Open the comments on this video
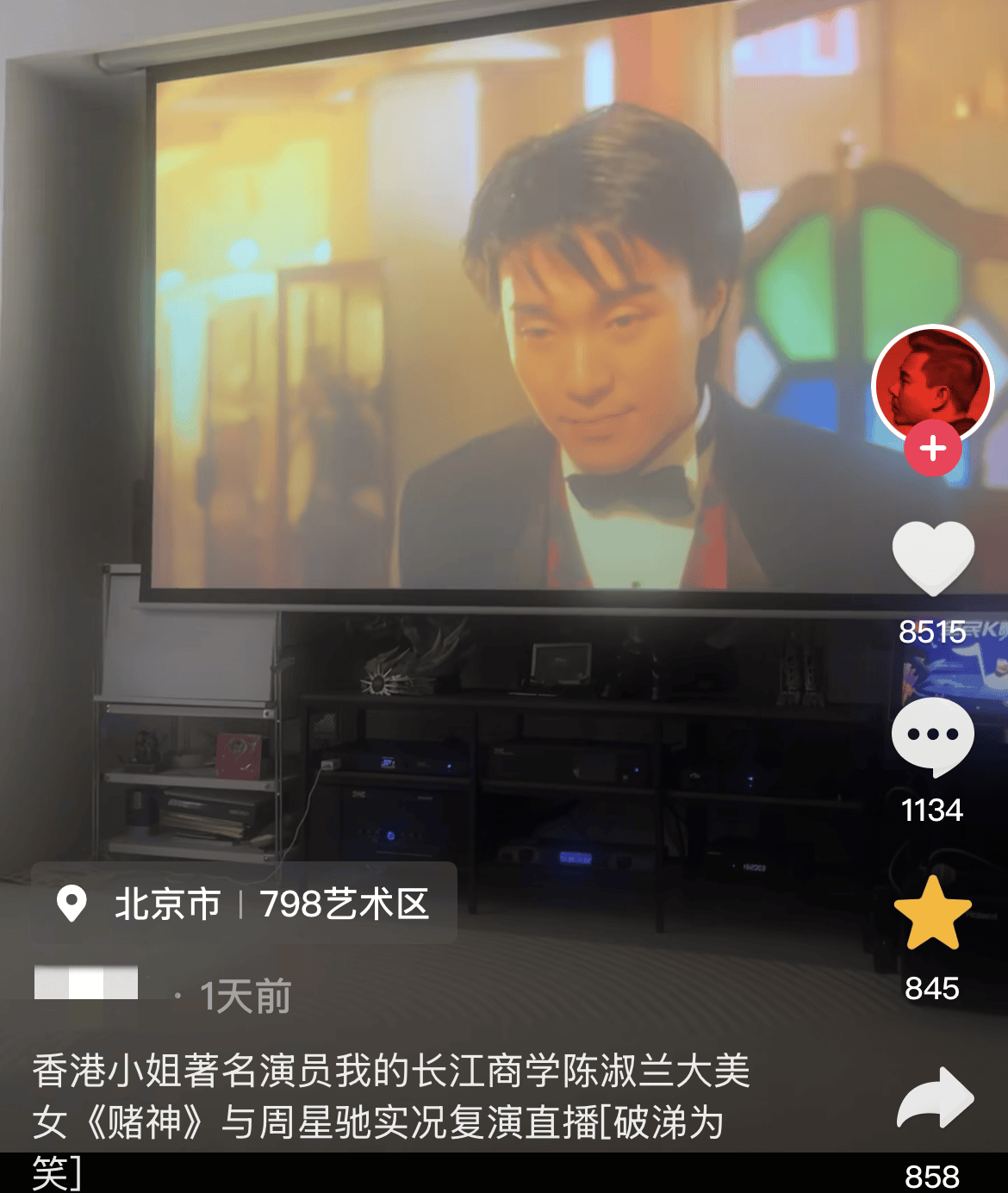1008x1193 pixels. (933, 736)
